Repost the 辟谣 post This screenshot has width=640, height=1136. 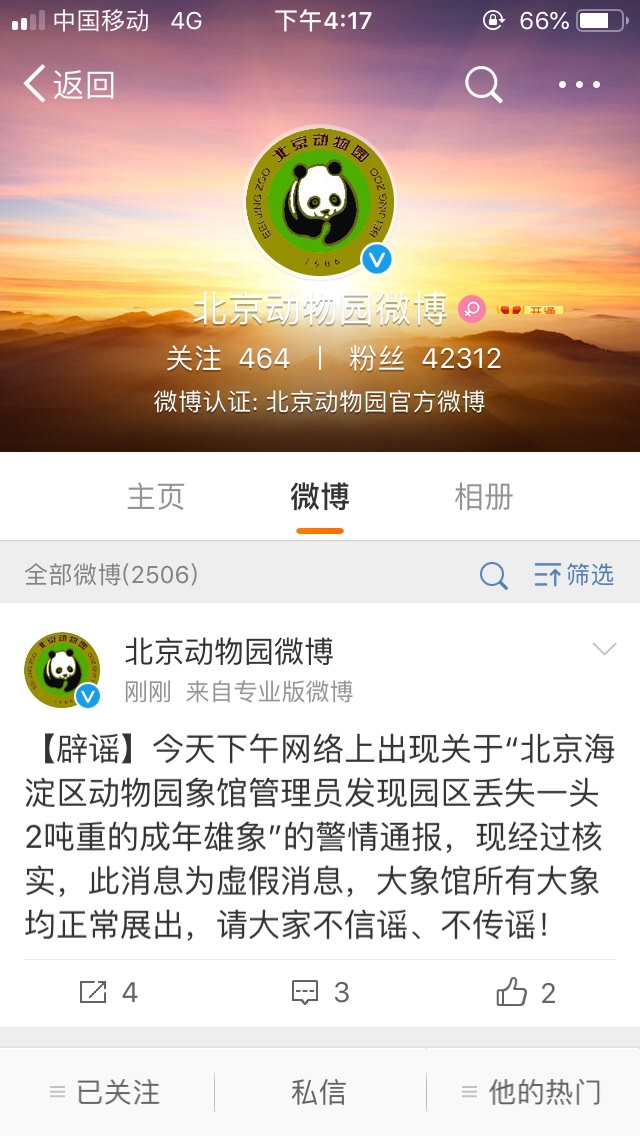(x=108, y=992)
